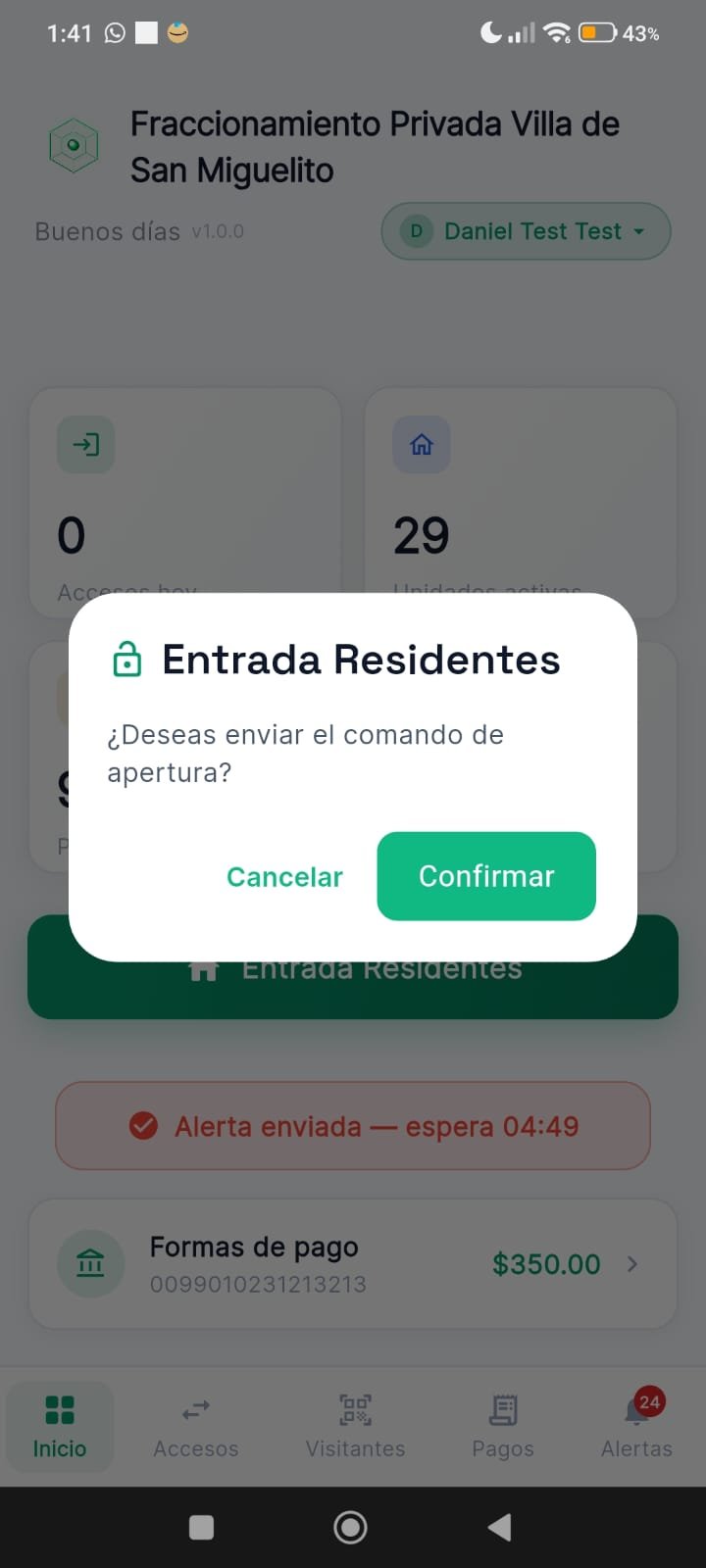
Task: Tap the D avatar circle in the user selector
Action: pos(417,231)
